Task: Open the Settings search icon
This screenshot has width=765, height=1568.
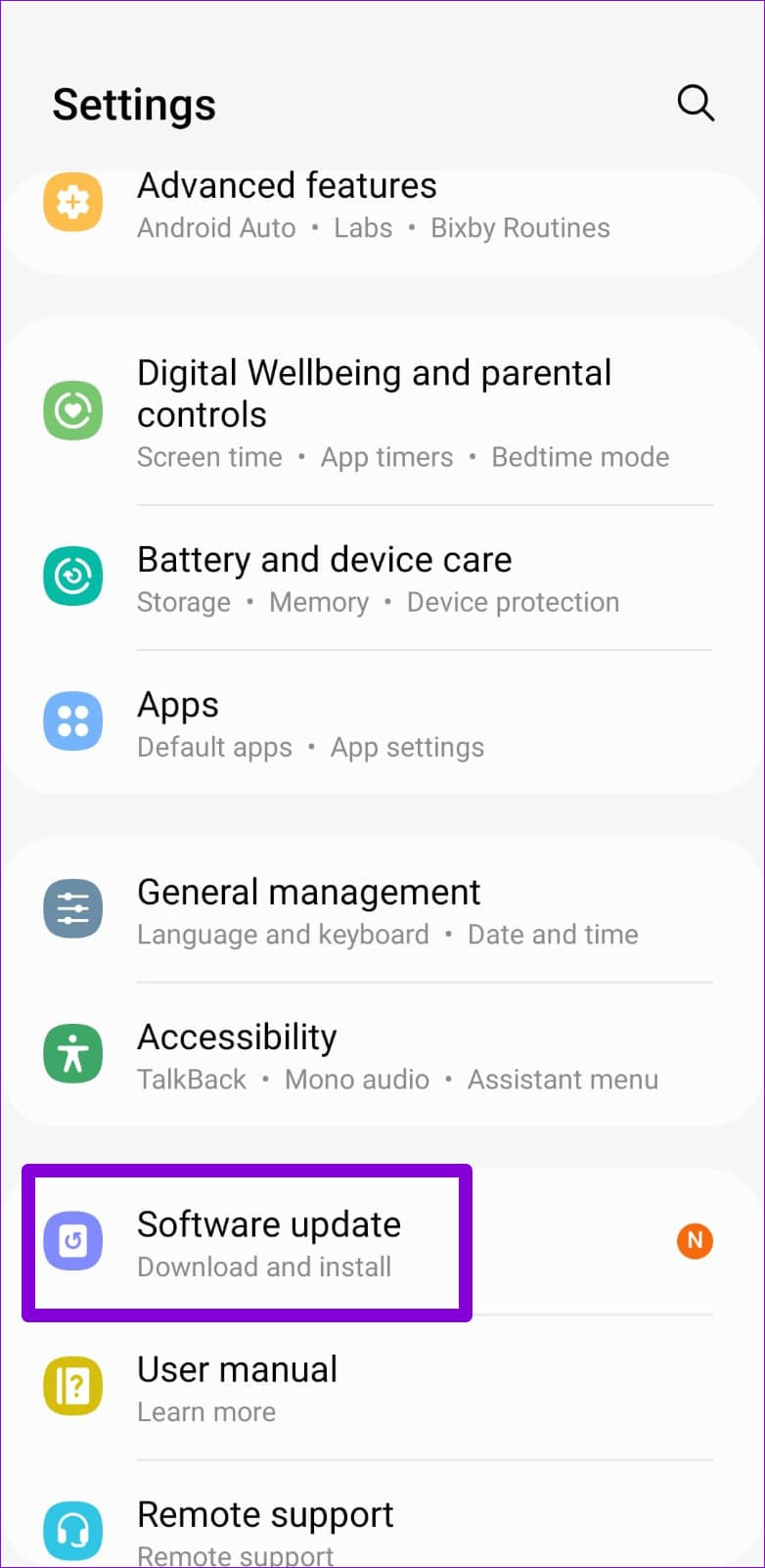Action: tap(696, 103)
